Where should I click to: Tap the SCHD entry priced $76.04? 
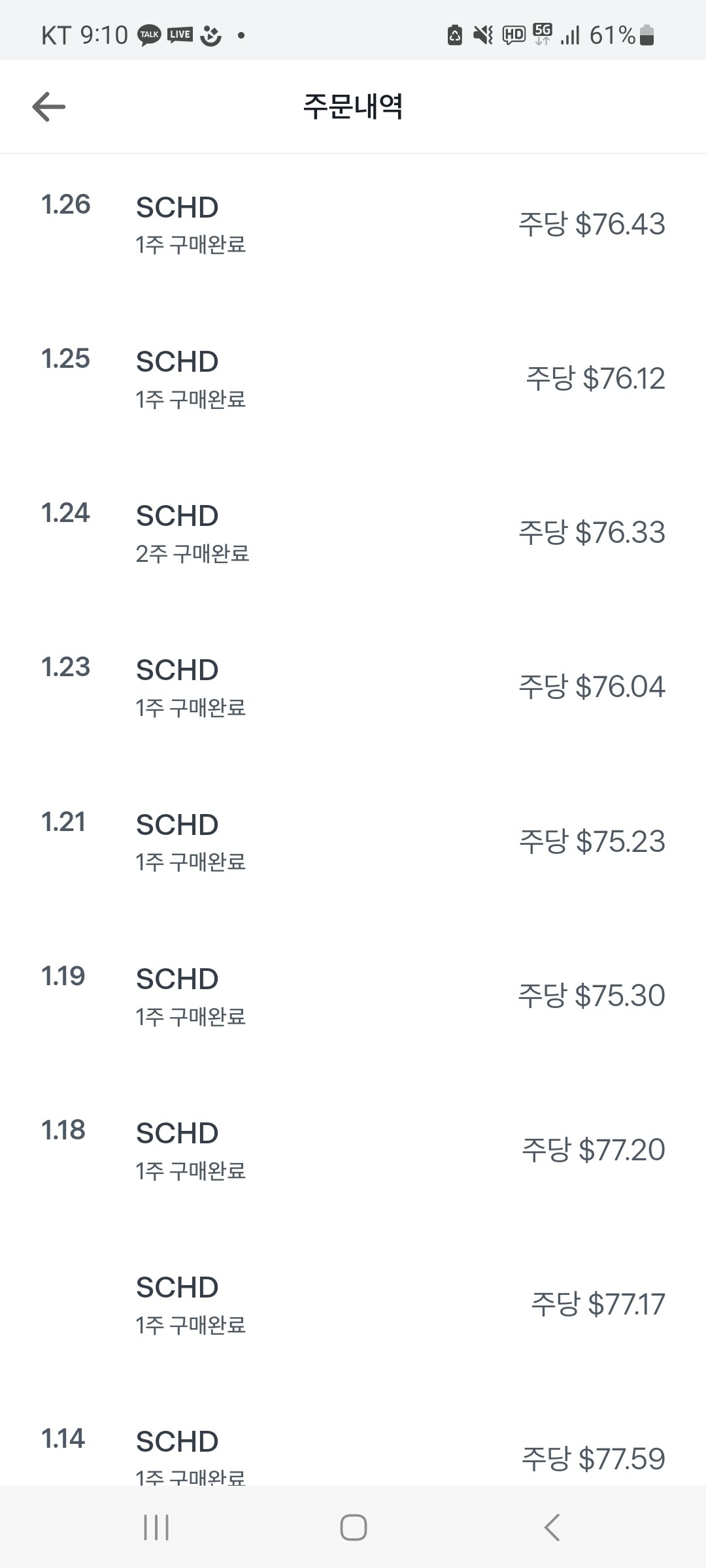click(353, 686)
